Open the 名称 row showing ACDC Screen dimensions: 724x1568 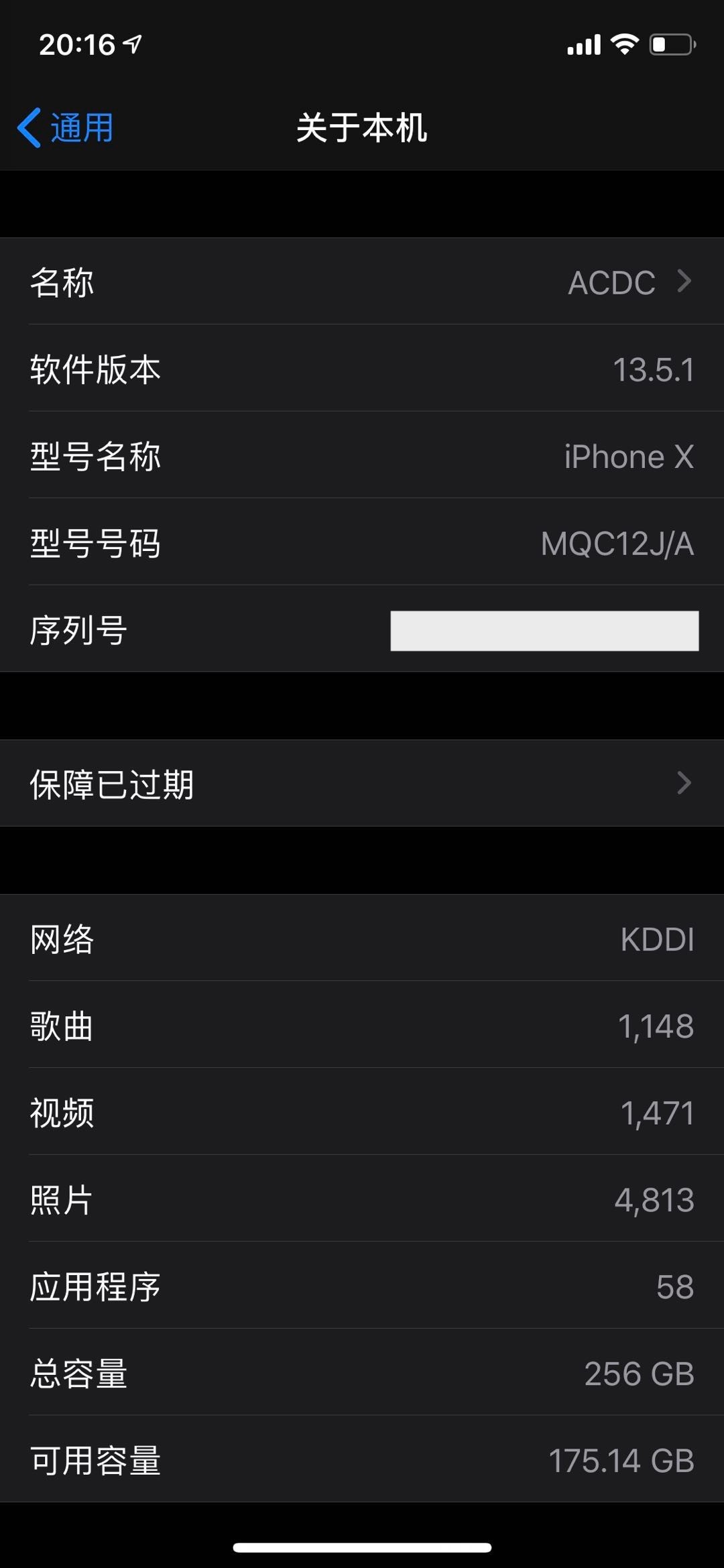[362, 282]
